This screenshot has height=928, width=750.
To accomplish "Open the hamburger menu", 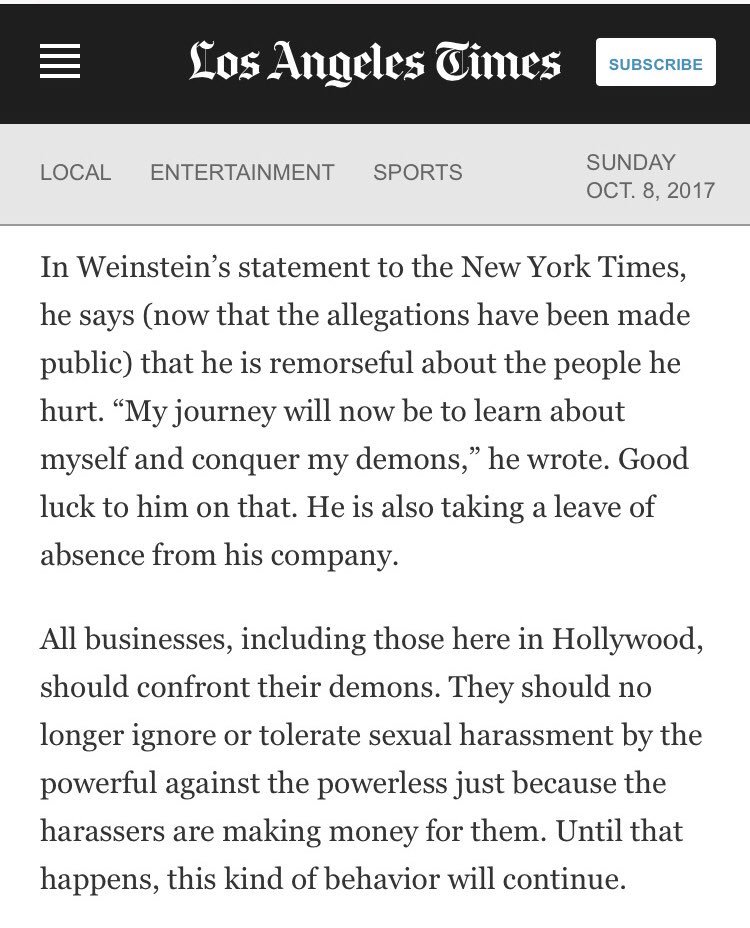I will click(60, 62).
